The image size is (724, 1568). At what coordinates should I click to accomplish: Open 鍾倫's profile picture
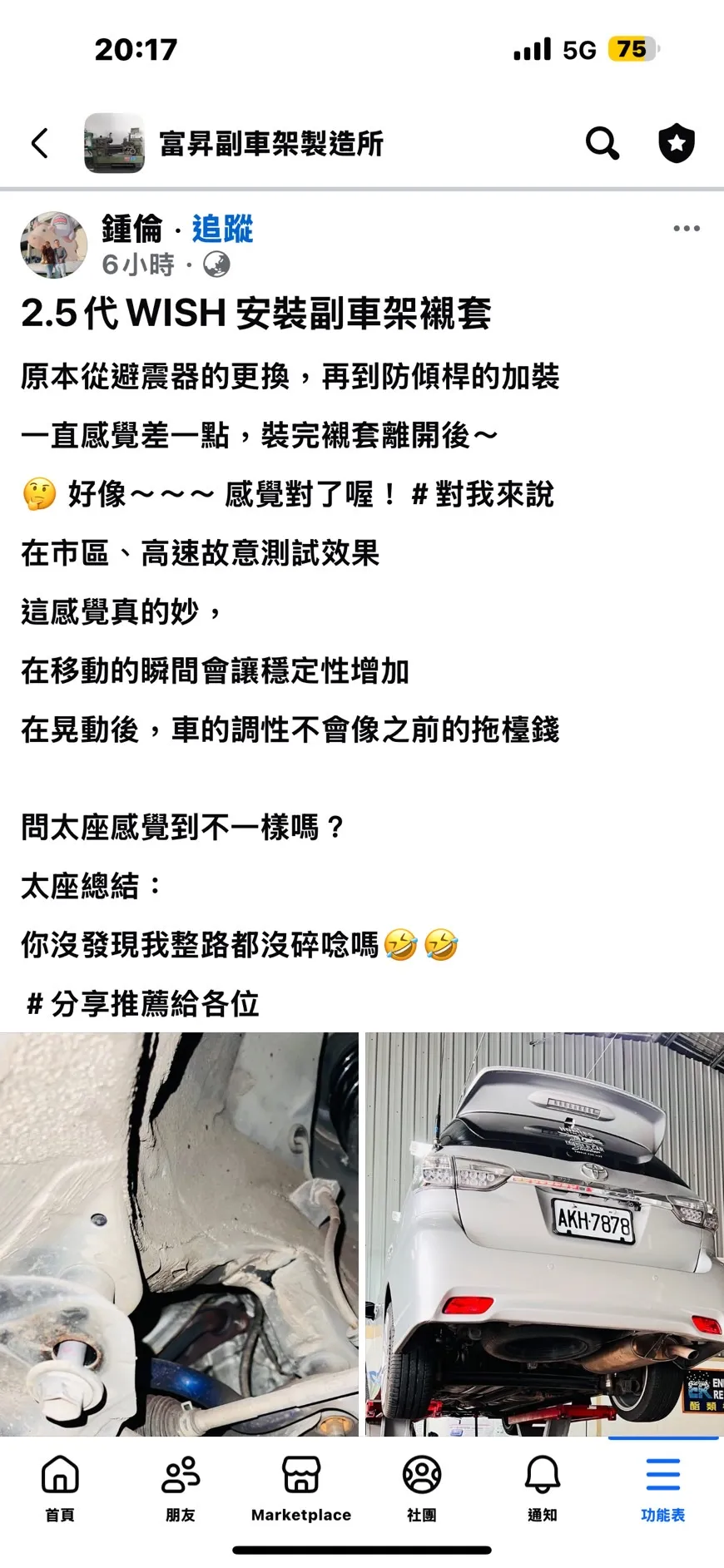53,245
